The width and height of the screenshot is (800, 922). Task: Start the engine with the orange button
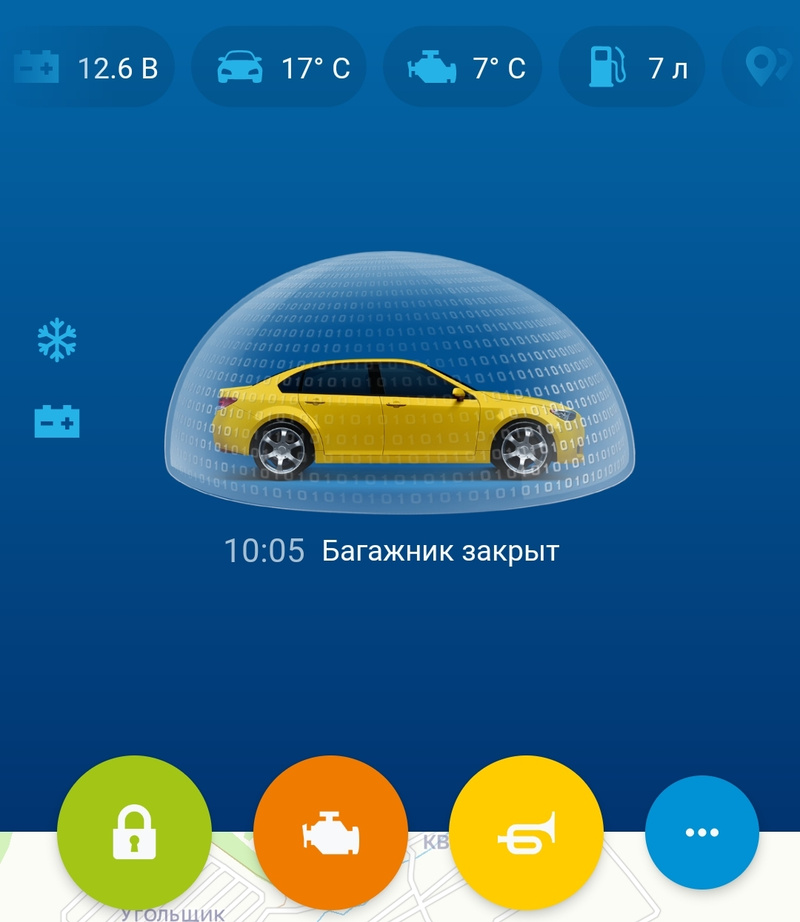pos(330,834)
